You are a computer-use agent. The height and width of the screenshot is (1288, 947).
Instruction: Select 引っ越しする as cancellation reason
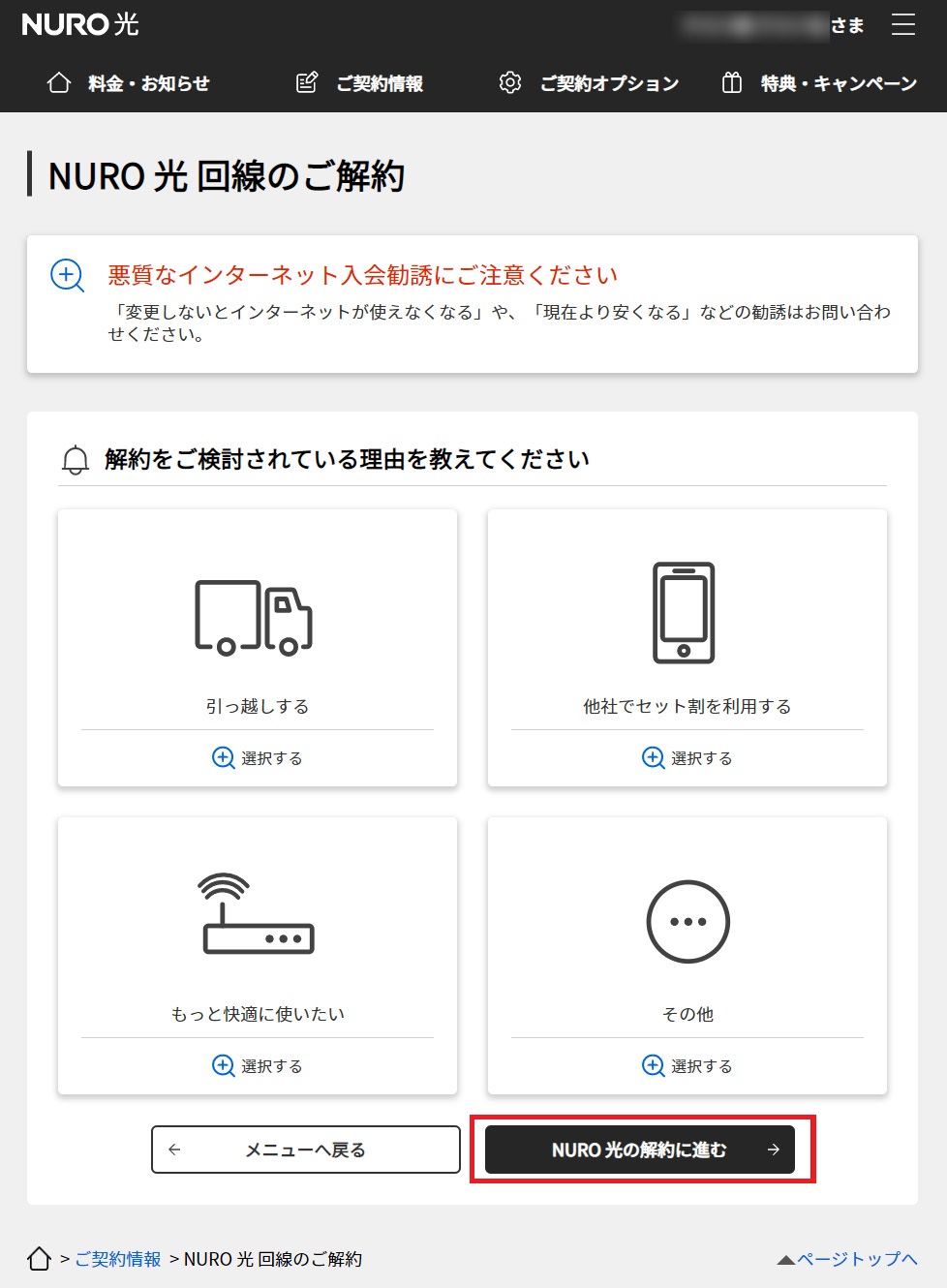258,757
